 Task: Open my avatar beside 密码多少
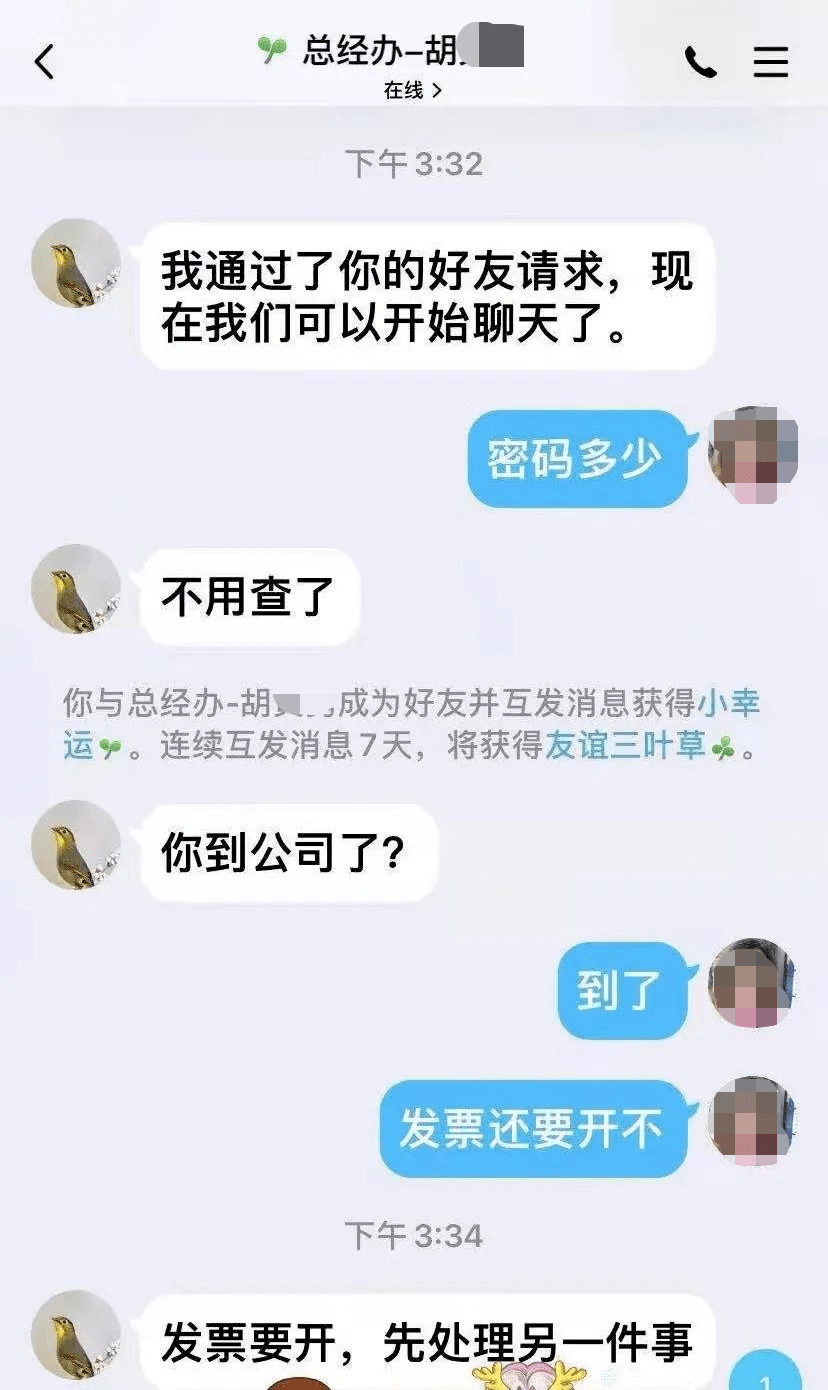753,453
